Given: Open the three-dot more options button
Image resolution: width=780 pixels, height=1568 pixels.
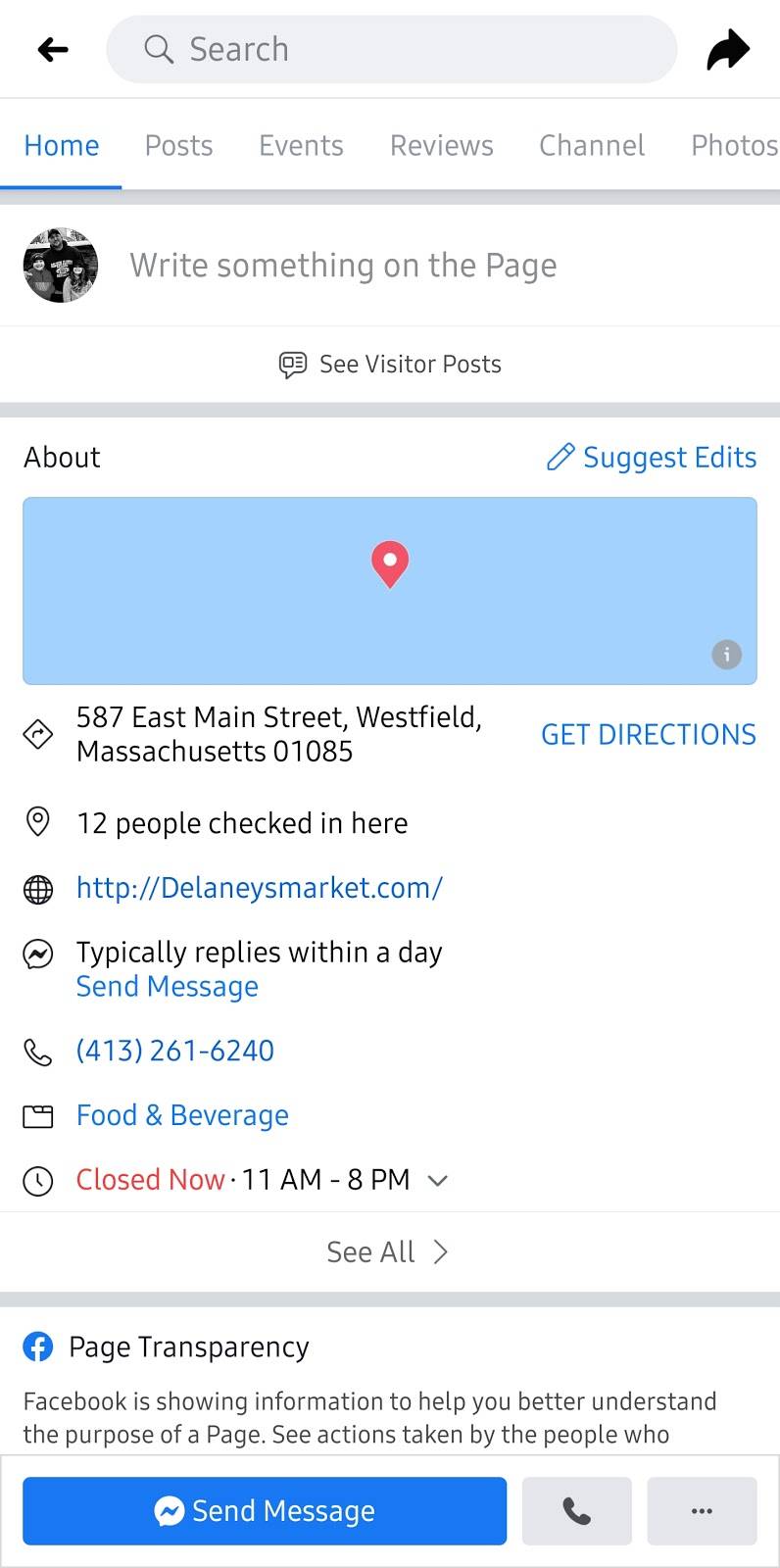Looking at the screenshot, I should [702, 1511].
